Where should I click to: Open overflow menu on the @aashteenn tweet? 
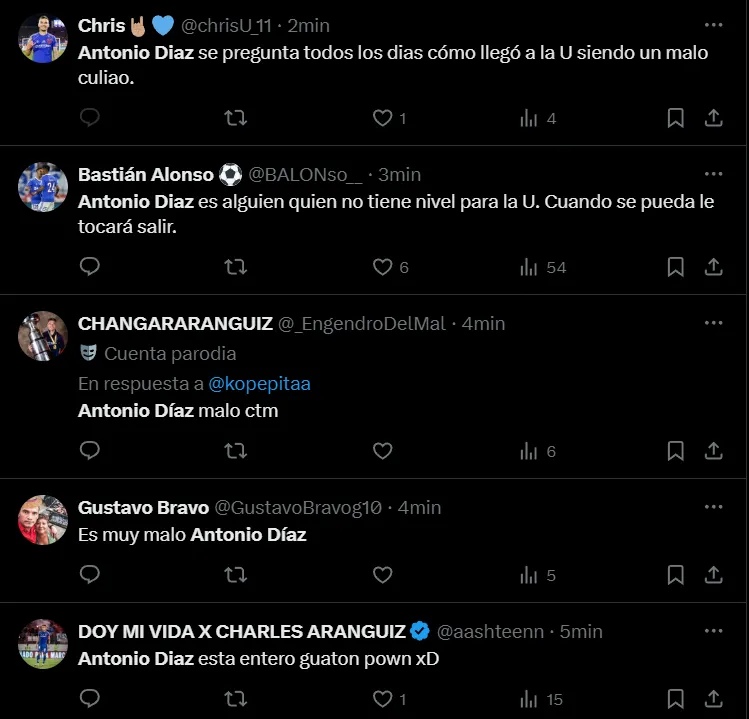click(713, 631)
